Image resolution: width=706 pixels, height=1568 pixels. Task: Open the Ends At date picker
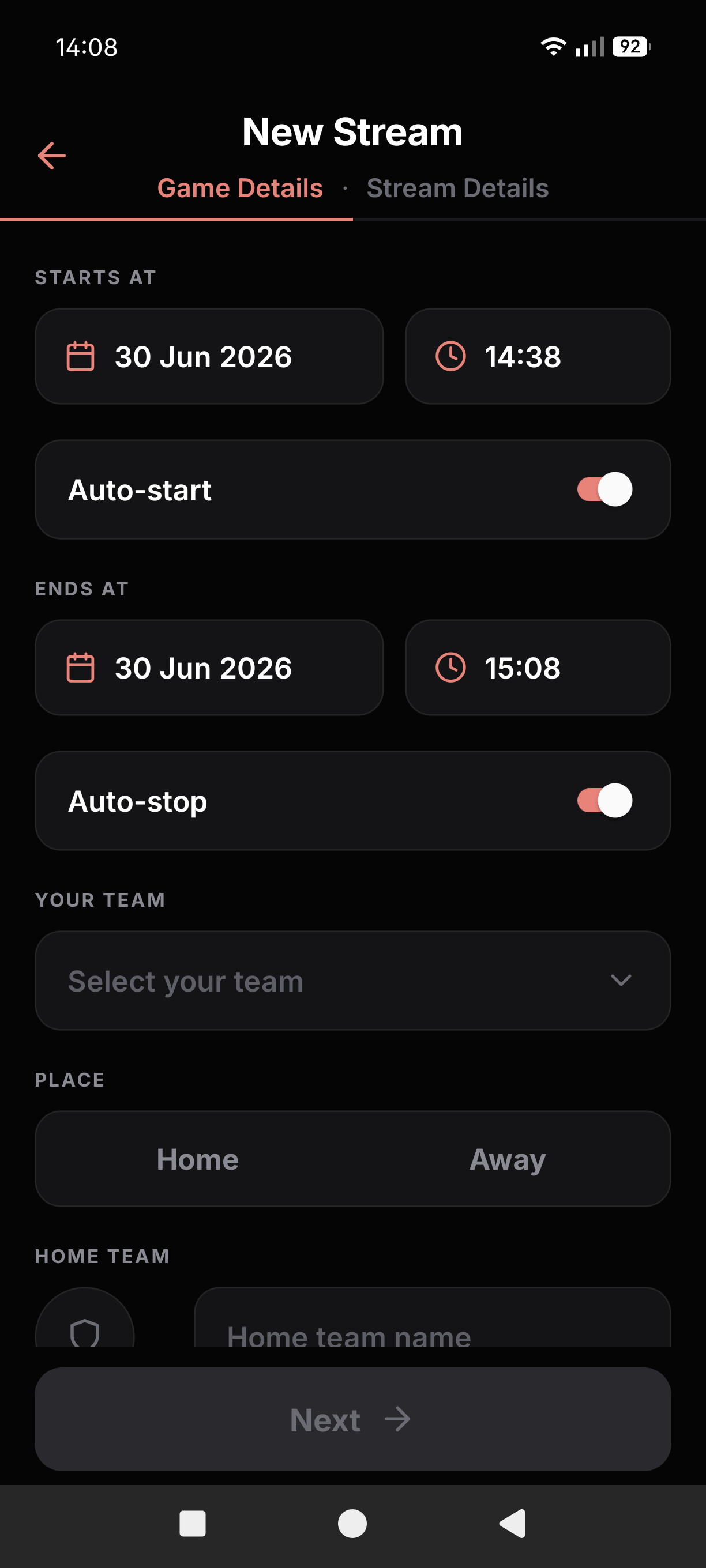[209, 668]
